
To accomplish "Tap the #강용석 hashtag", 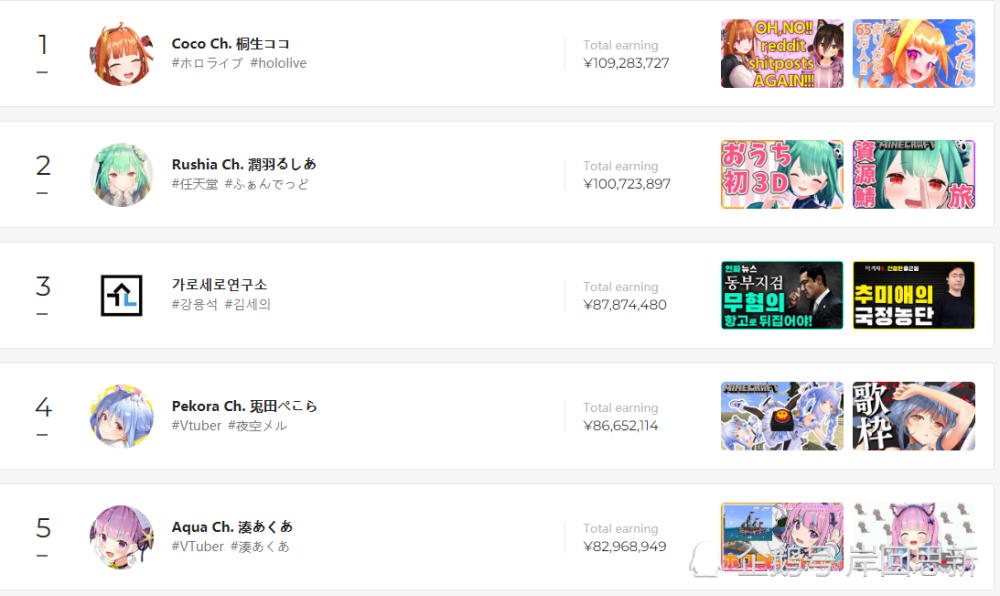I will [195, 305].
